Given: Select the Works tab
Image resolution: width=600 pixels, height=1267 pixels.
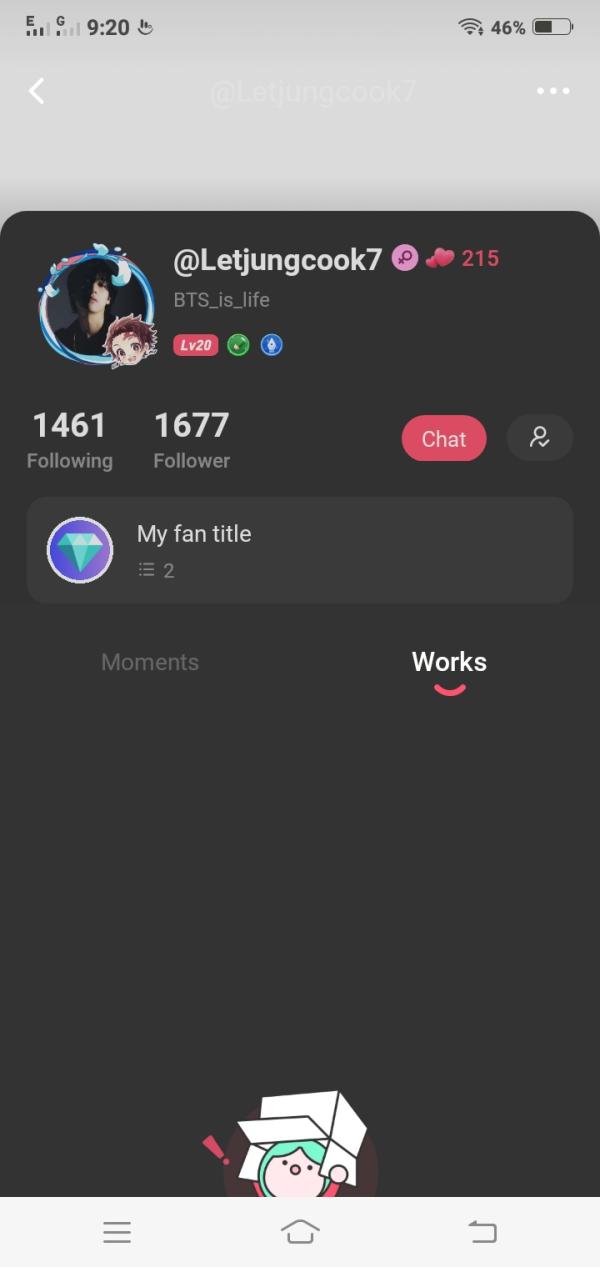Looking at the screenshot, I should (449, 662).
